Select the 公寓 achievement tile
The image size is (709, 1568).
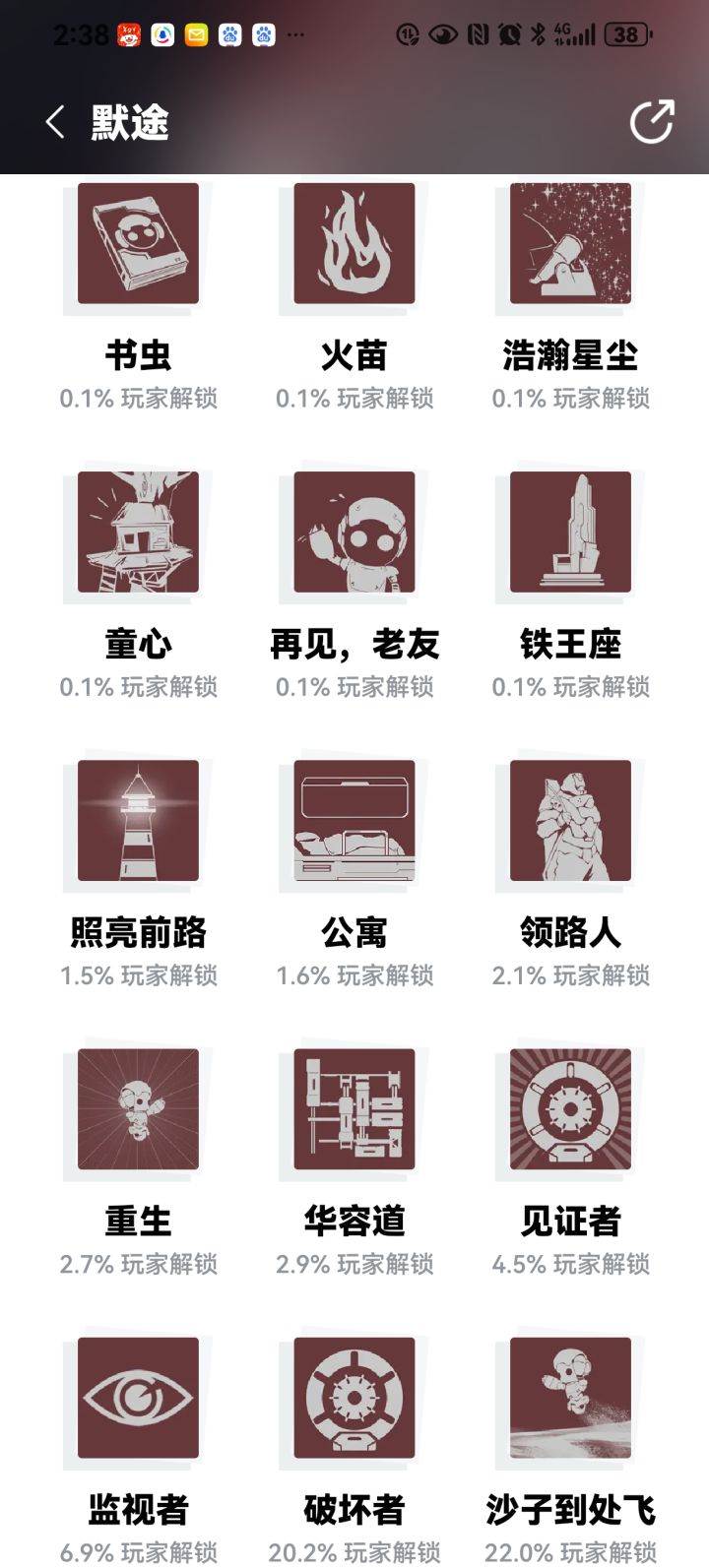pyautogui.click(x=354, y=821)
